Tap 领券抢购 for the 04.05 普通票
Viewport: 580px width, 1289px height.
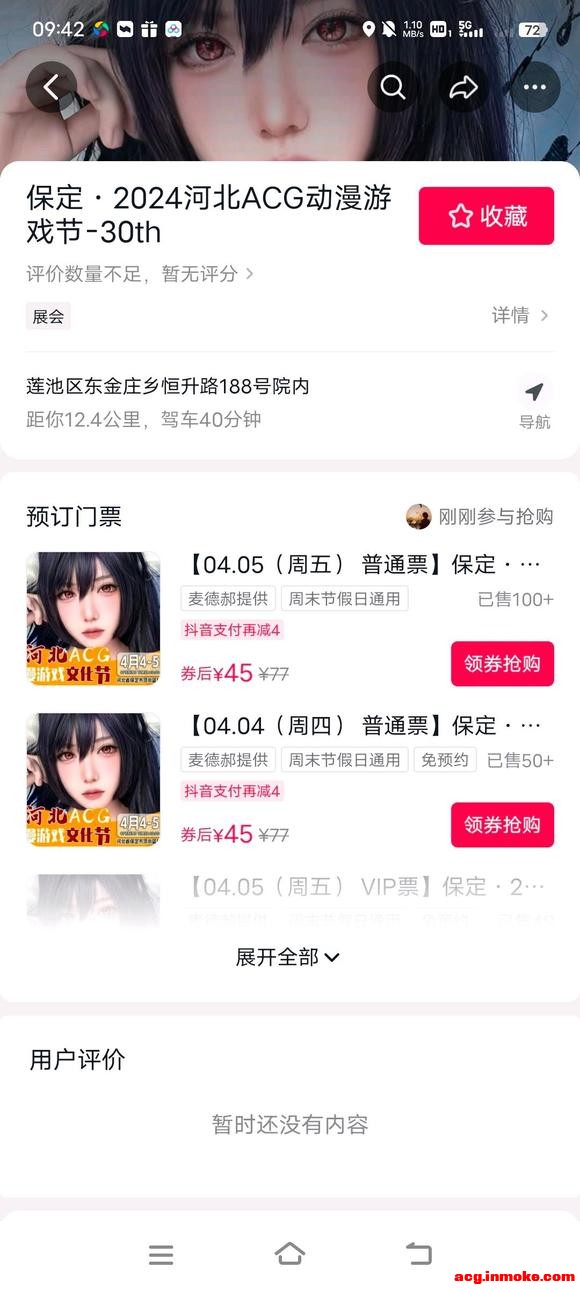pyautogui.click(x=502, y=664)
